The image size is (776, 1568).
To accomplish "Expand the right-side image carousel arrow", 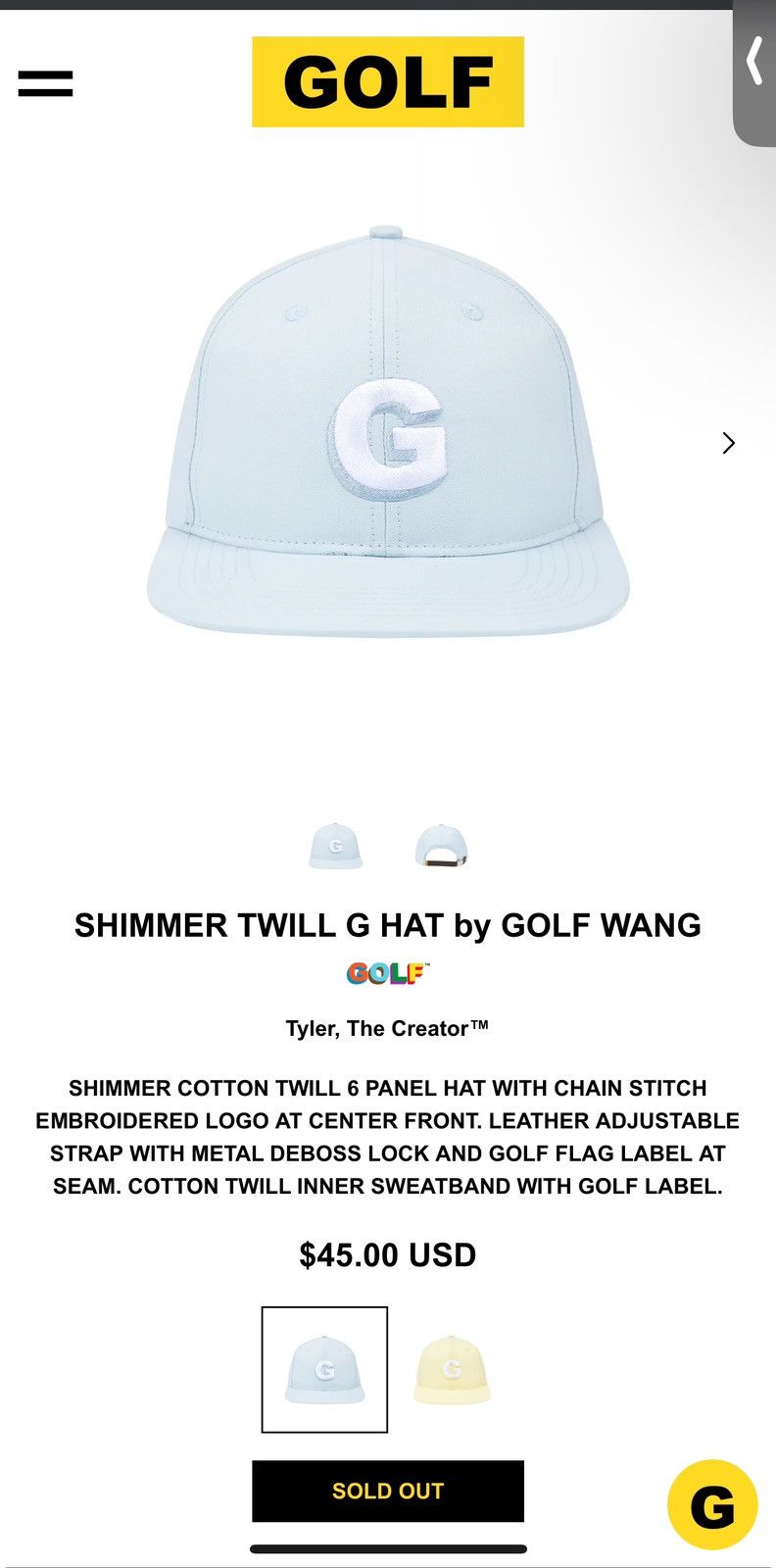I will (729, 443).
